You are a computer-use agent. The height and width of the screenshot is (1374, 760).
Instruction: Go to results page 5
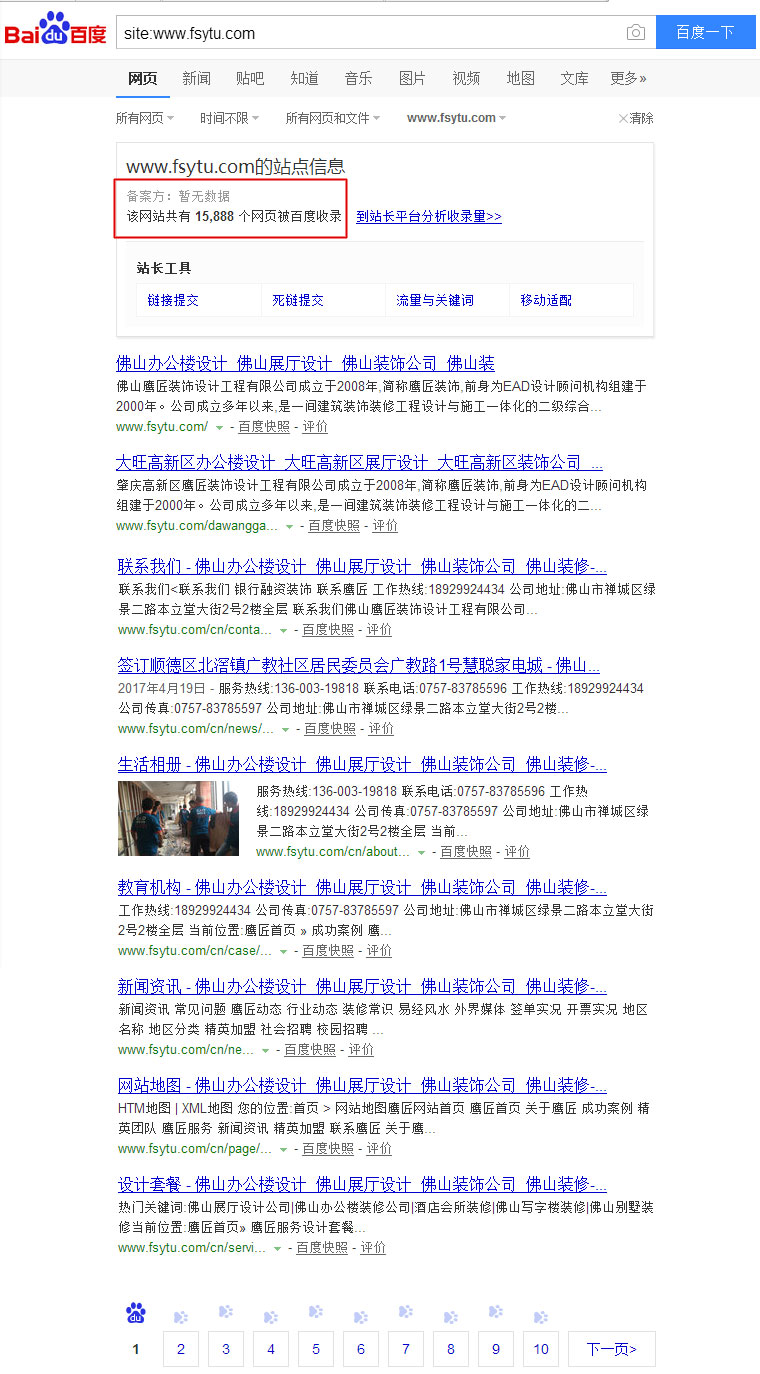click(315, 1349)
